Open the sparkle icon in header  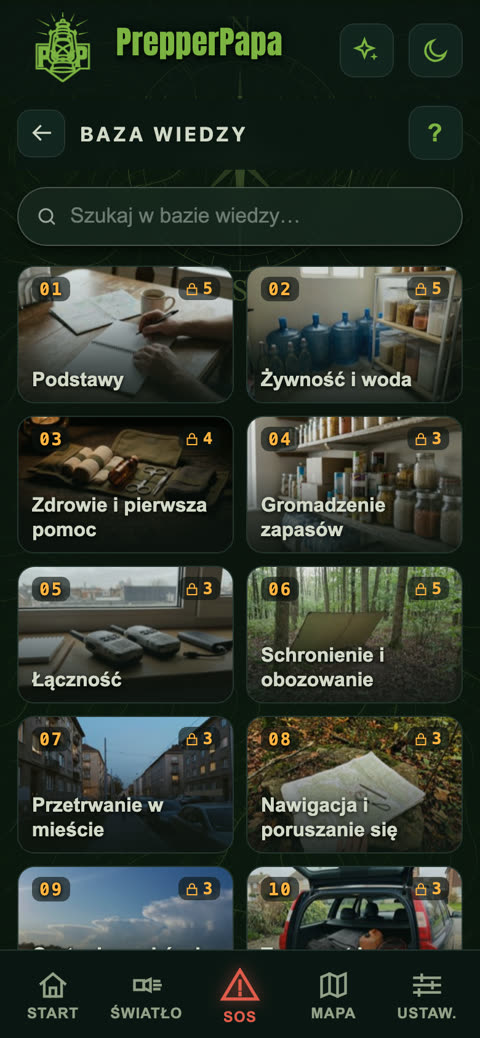click(367, 50)
